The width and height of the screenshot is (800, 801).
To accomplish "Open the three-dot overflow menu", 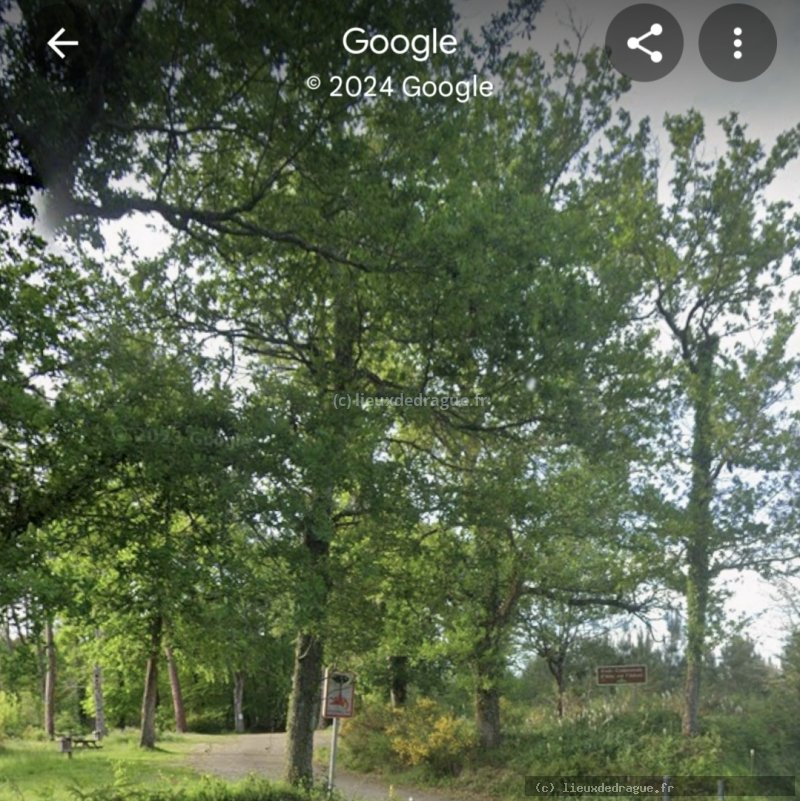I will coord(737,43).
